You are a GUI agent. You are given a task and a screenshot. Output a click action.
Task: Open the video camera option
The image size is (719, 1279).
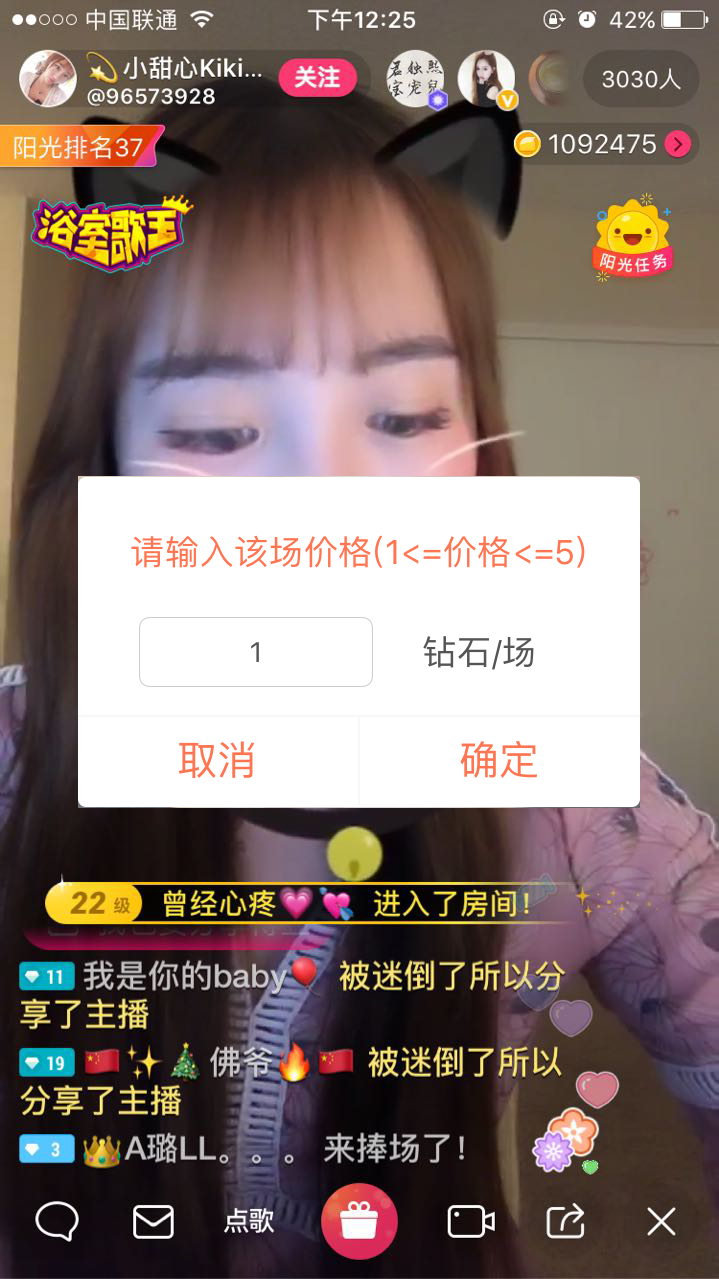coord(471,1221)
